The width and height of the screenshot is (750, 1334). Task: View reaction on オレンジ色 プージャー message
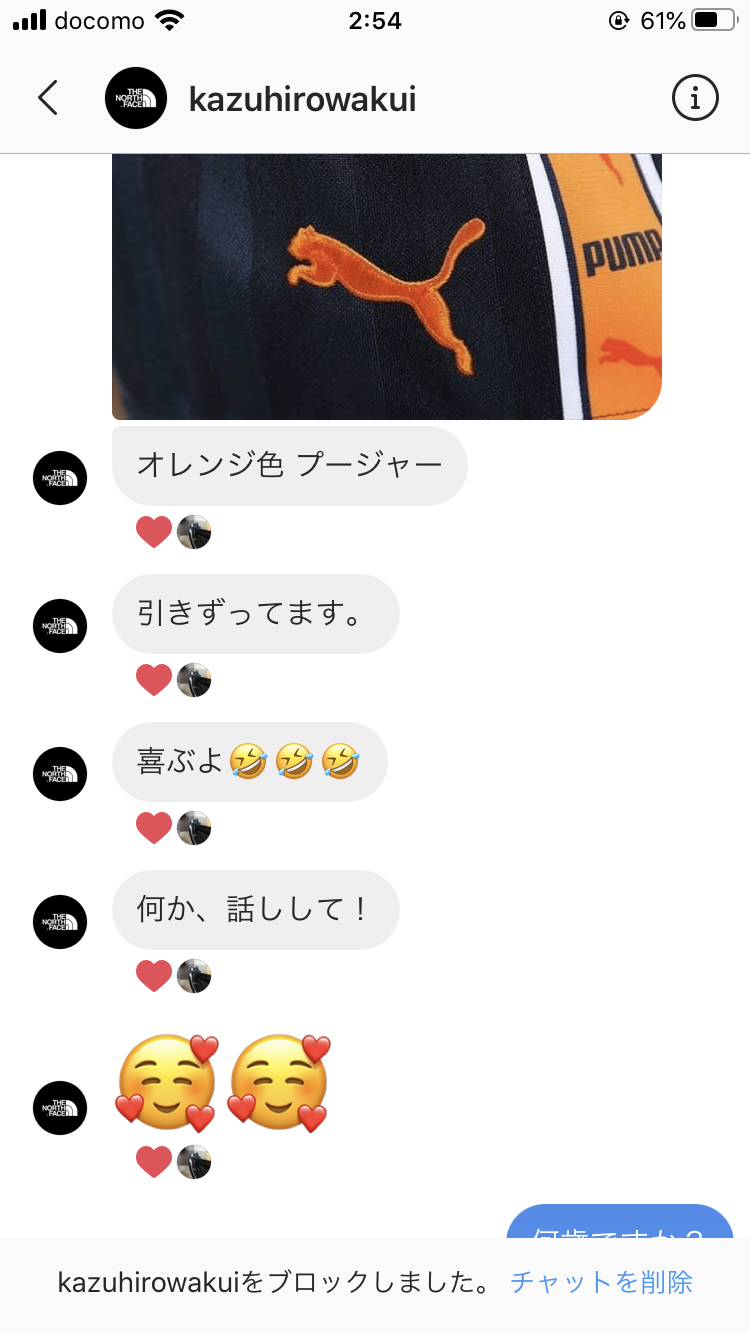(173, 533)
